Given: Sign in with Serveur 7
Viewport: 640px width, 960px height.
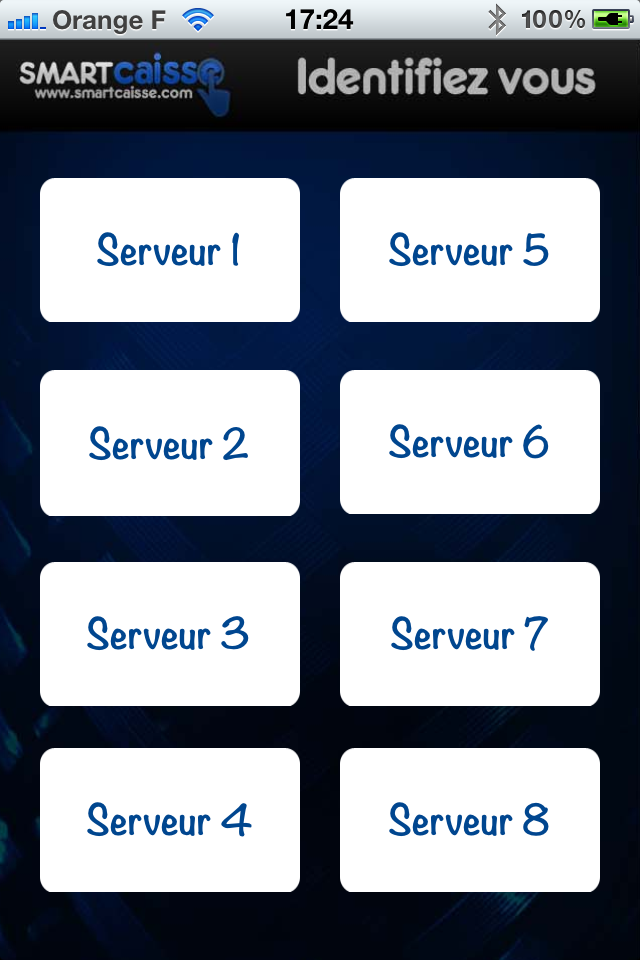Looking at the screenshot, I should point(470,634).
